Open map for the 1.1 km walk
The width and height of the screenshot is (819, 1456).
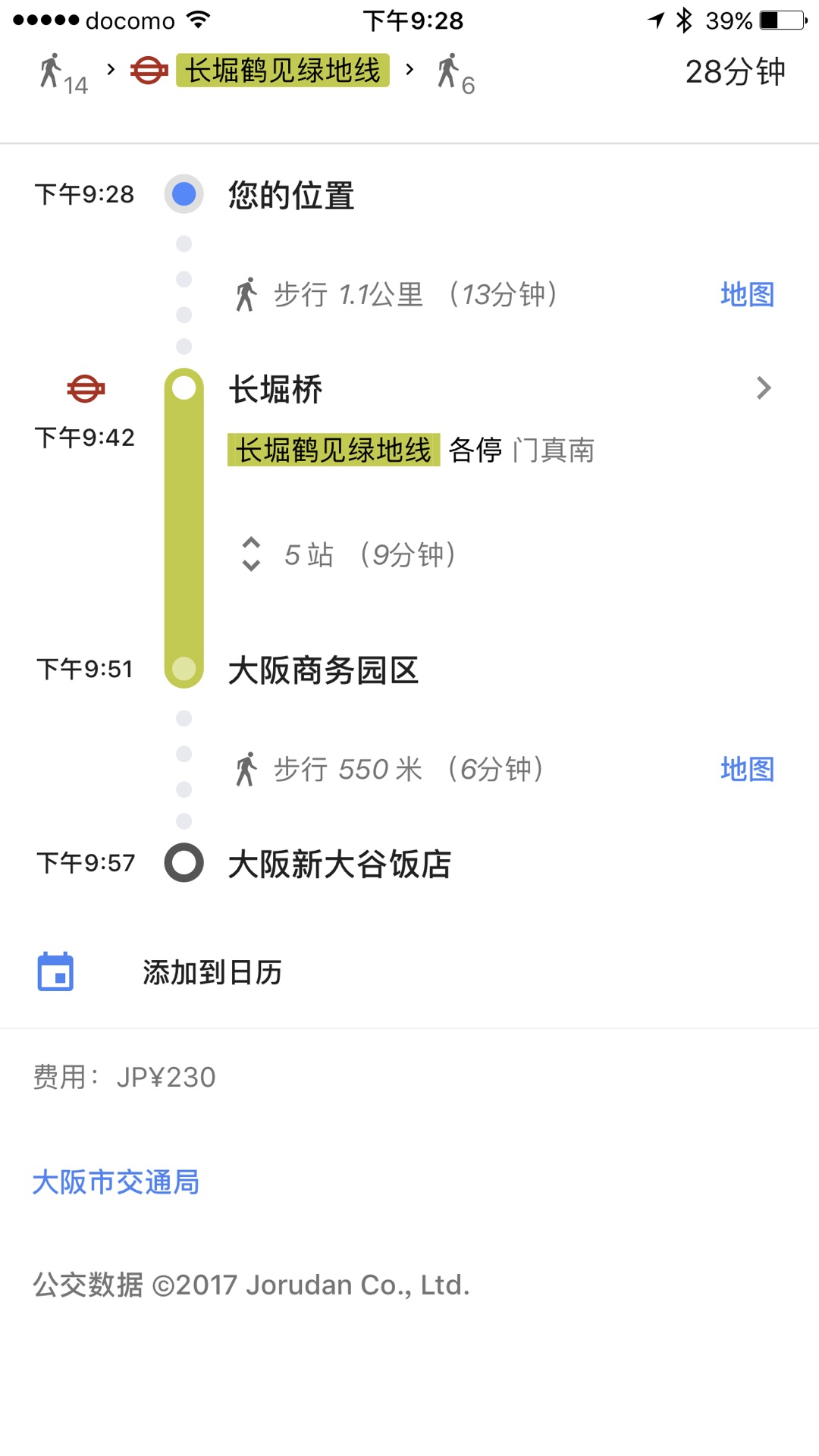747,294
